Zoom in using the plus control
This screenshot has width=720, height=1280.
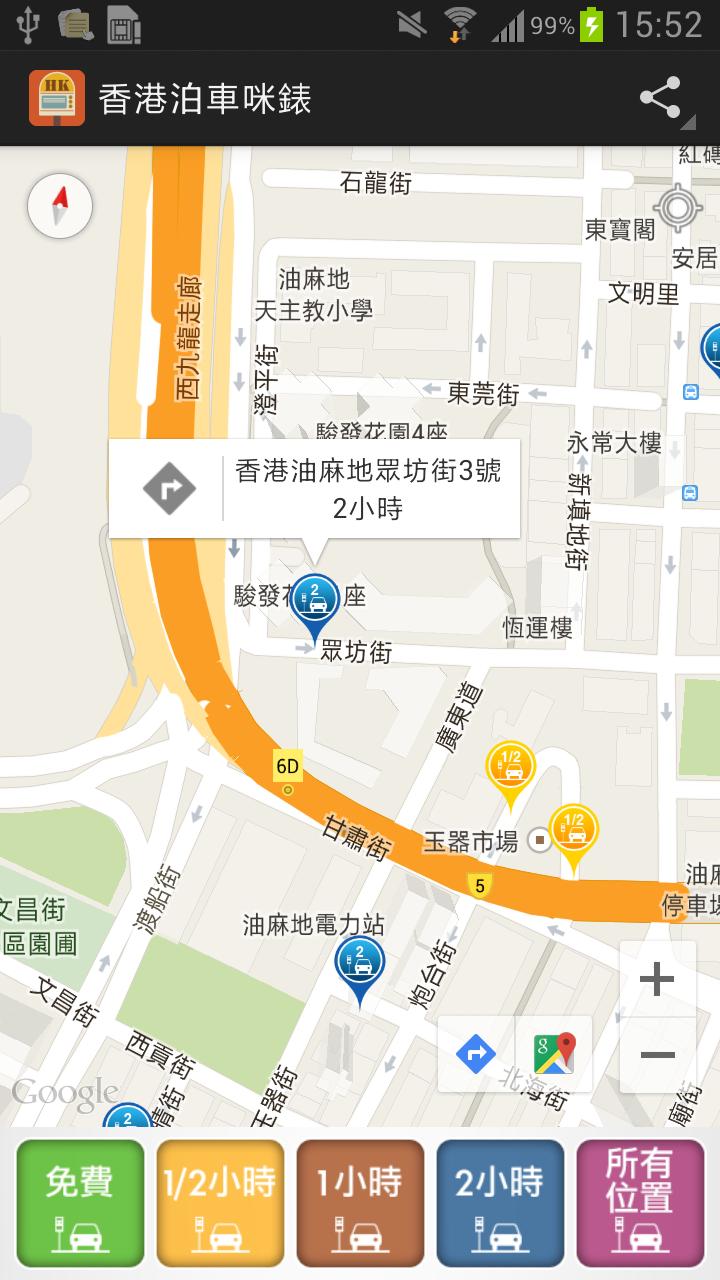657,980
